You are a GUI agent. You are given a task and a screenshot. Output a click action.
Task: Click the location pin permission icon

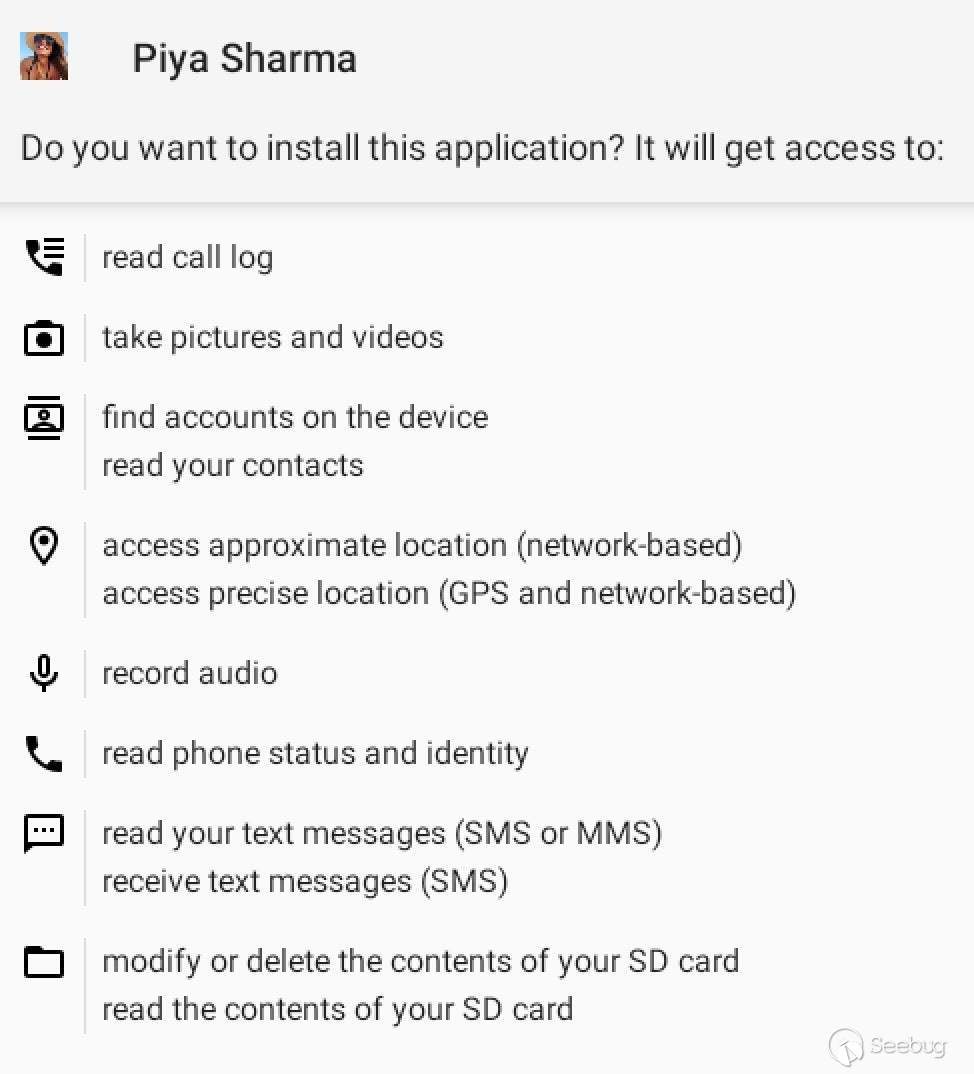[43, 546]
